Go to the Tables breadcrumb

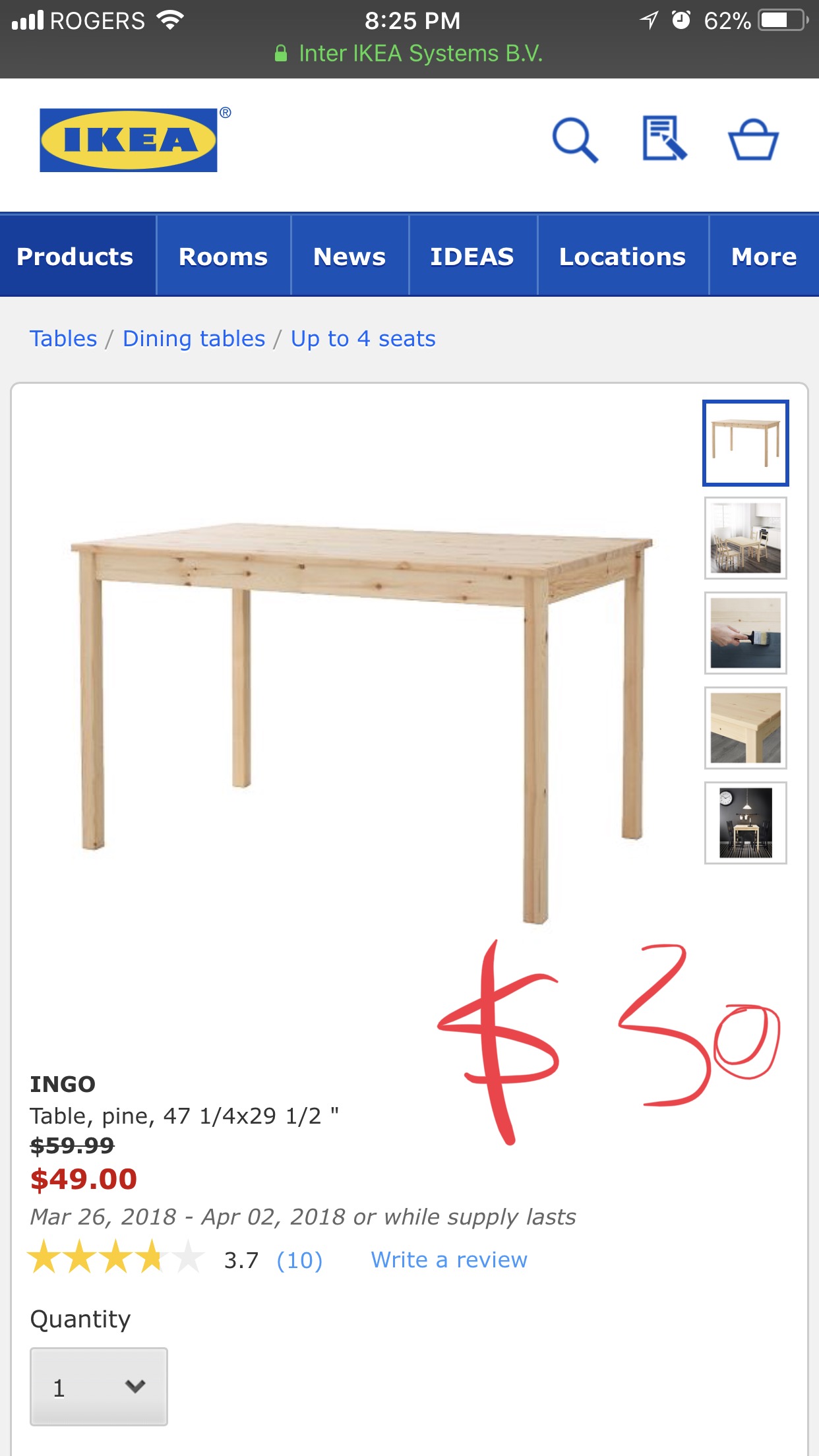click(x=63, y=338)
